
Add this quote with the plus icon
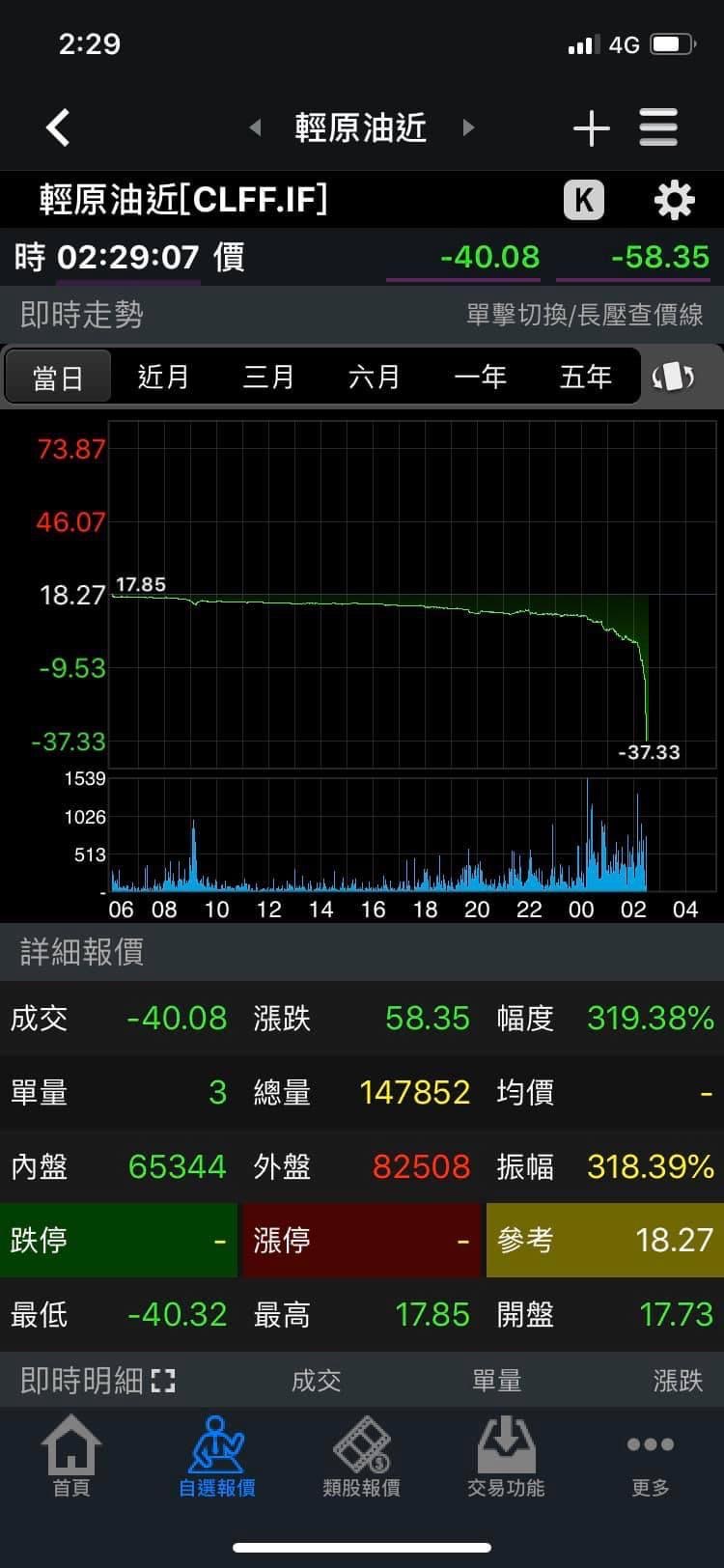coord(591,127)
